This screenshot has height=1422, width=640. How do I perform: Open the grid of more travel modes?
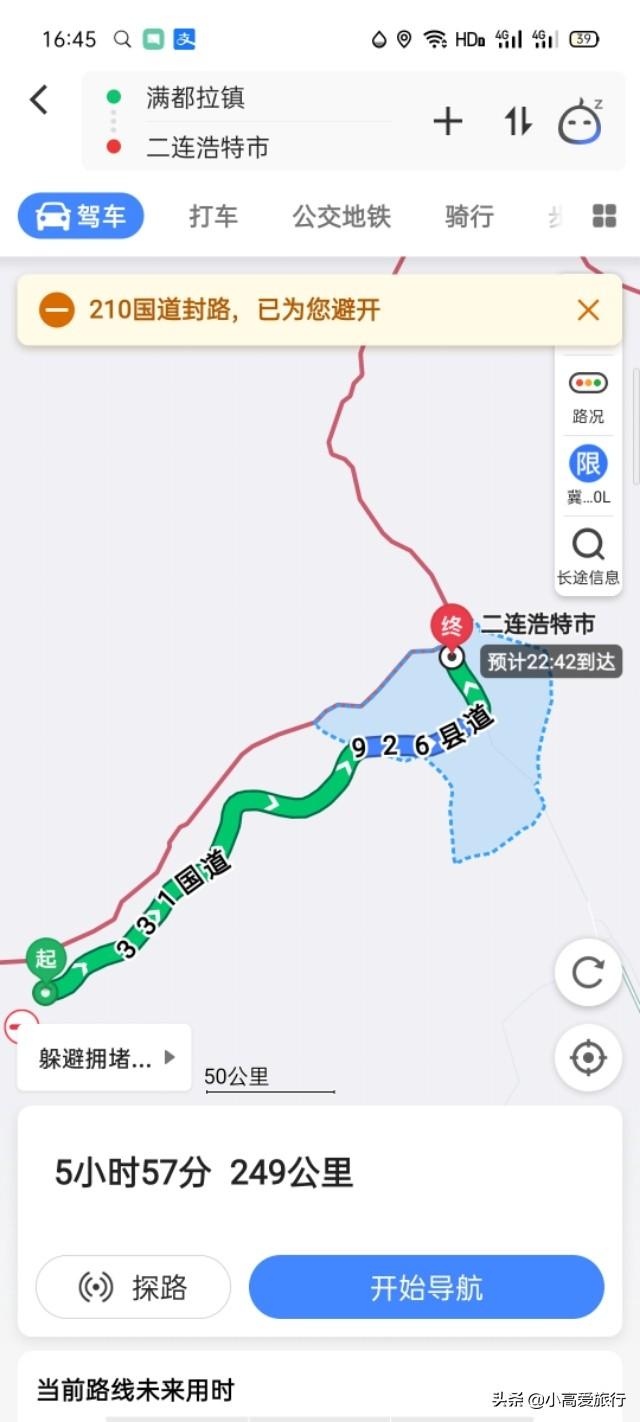click(x=604, y=216)
